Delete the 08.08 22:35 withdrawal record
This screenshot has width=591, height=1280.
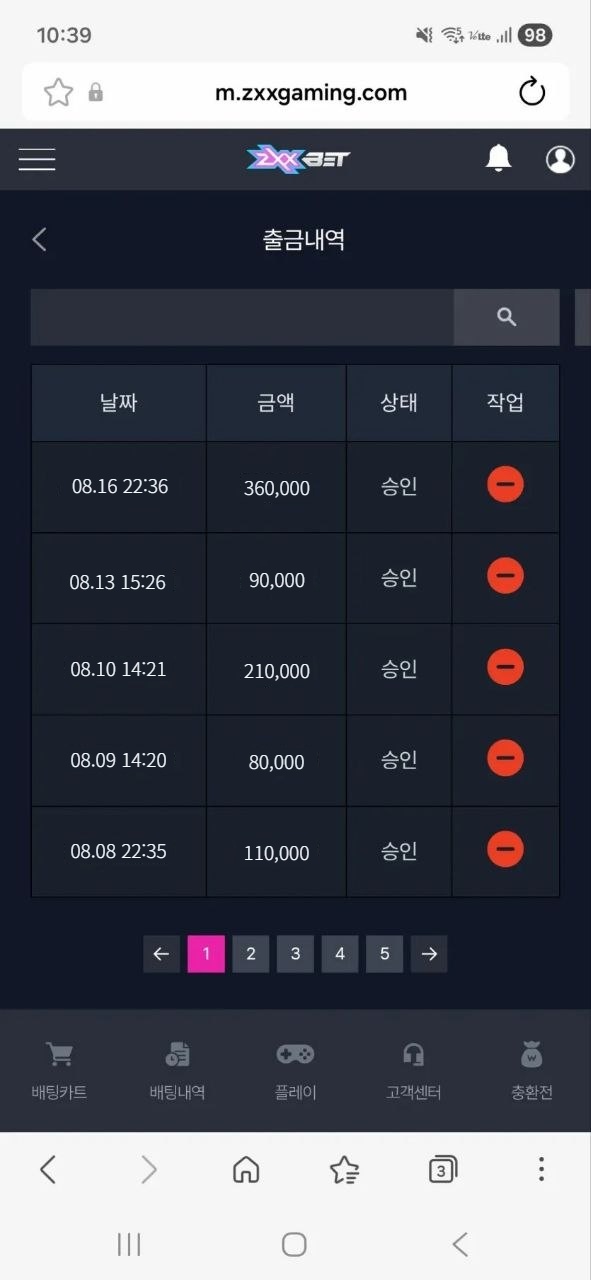[505, 850]
